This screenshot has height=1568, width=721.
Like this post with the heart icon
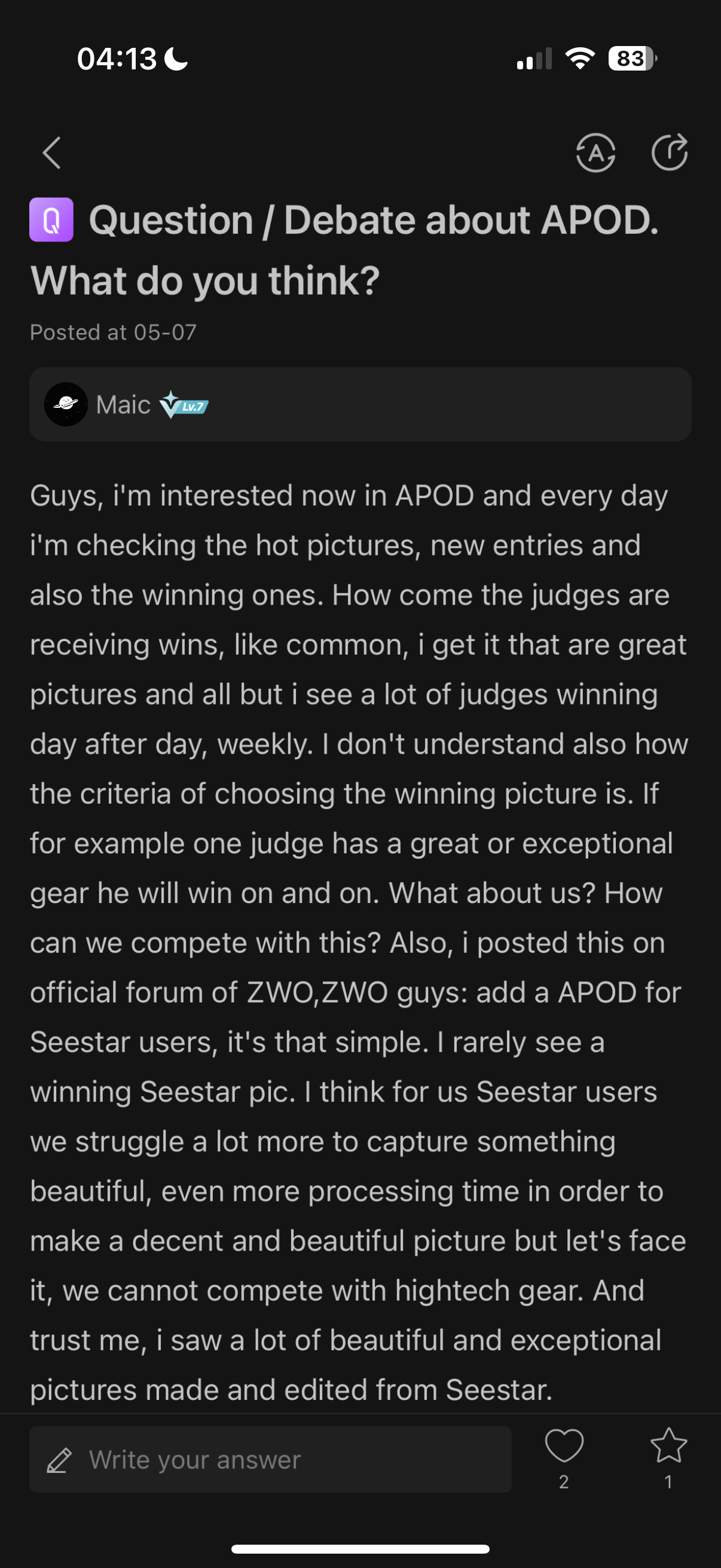(x=564, y=1445)
